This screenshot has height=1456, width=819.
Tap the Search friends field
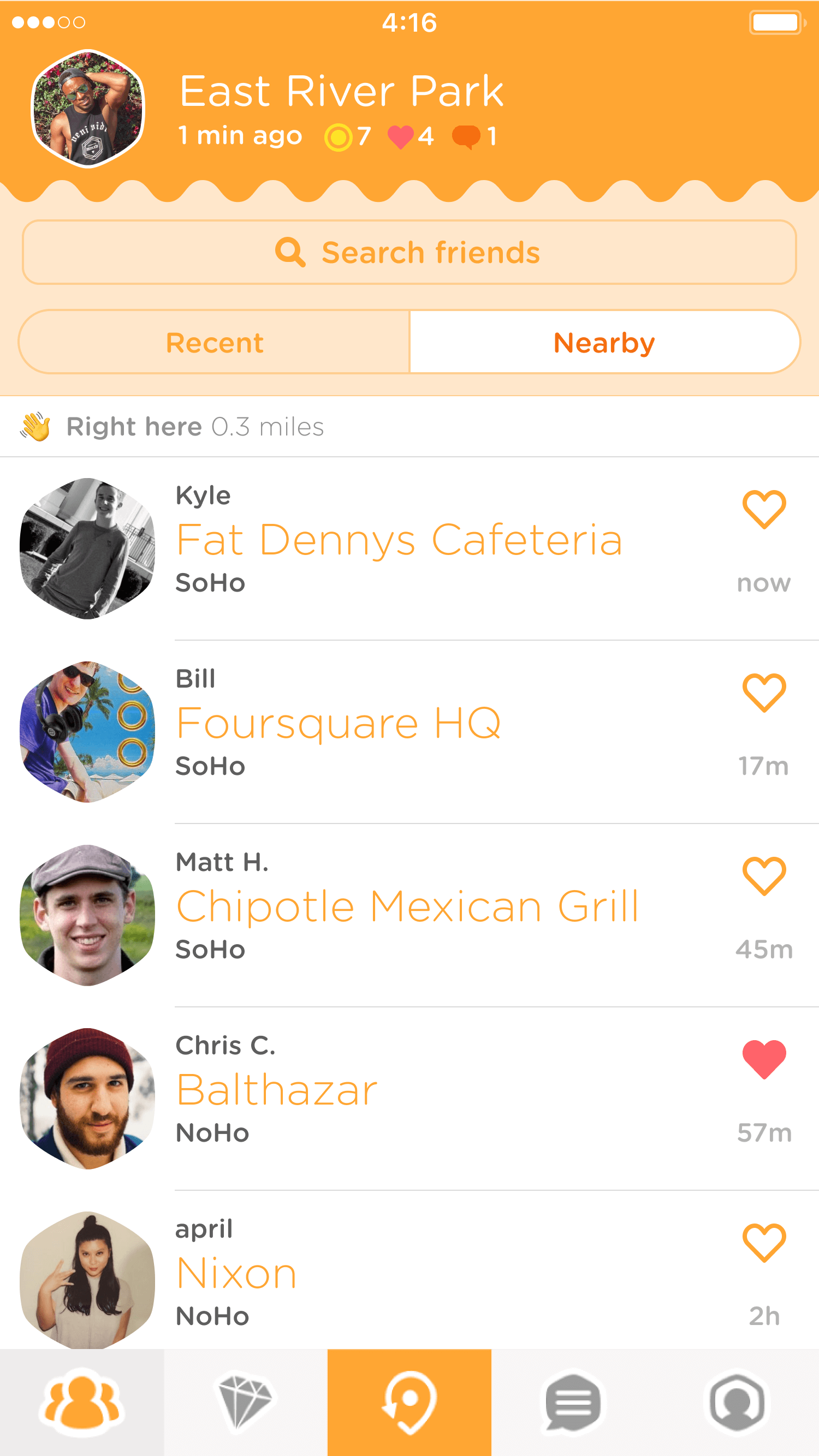coord(409,252)
